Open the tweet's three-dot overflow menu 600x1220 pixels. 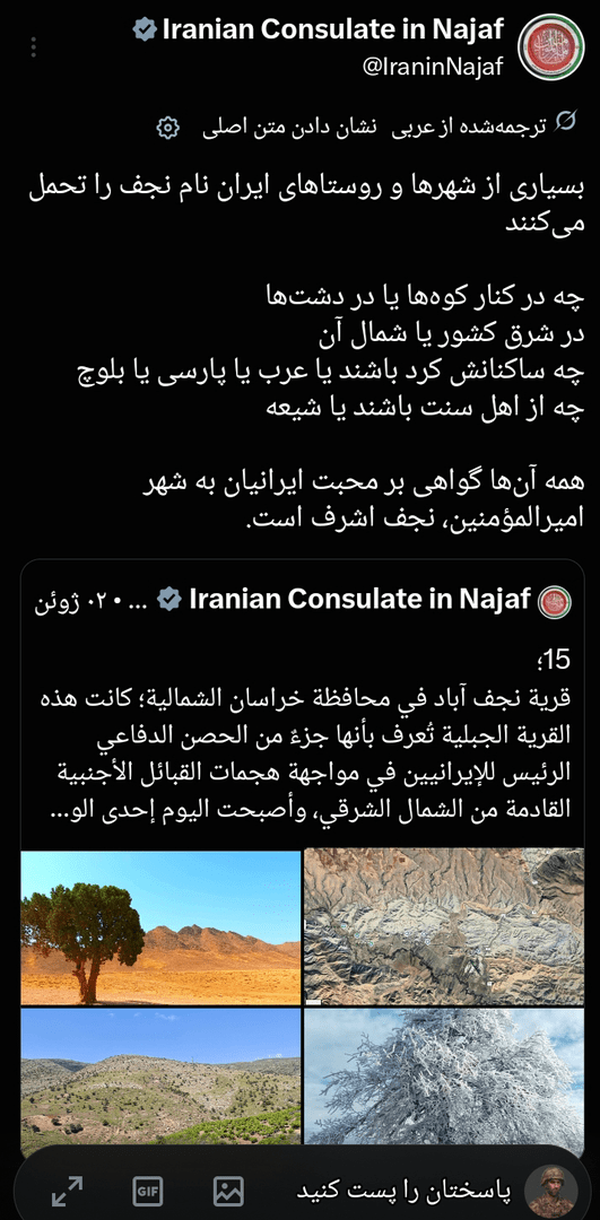point(34,47)
